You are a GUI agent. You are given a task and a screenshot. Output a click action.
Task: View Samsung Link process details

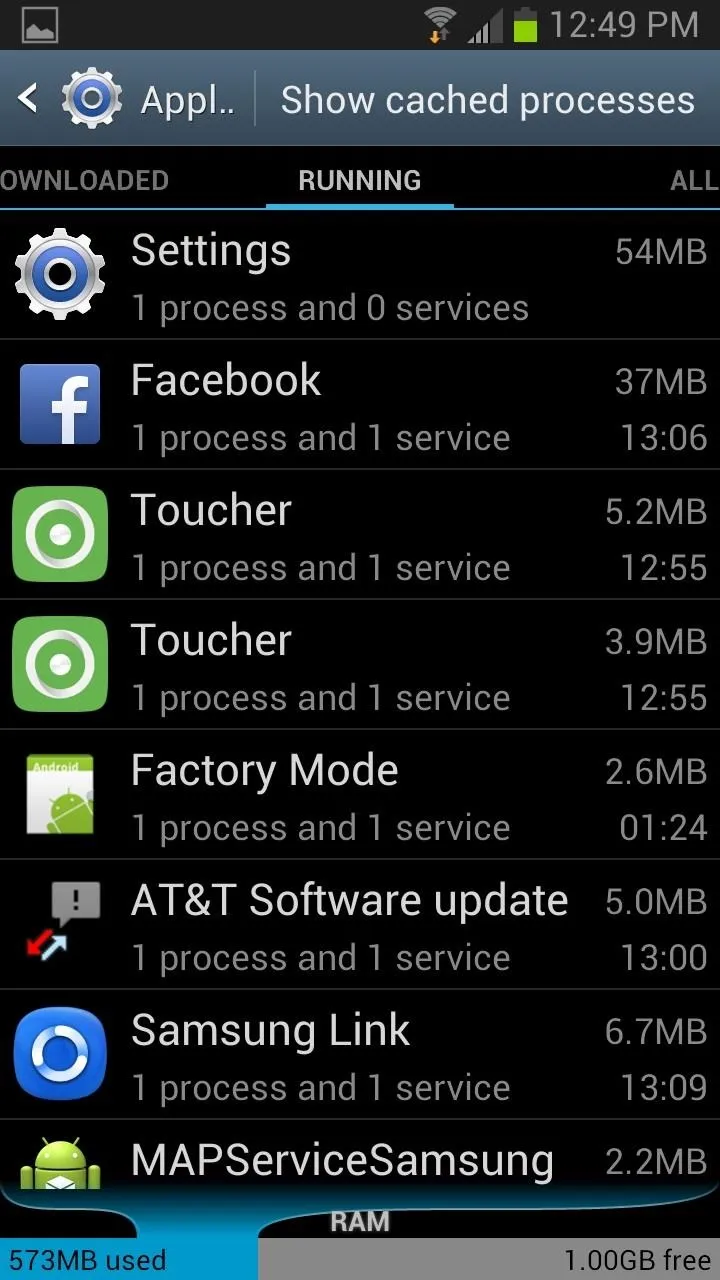tap(360, 1055)
